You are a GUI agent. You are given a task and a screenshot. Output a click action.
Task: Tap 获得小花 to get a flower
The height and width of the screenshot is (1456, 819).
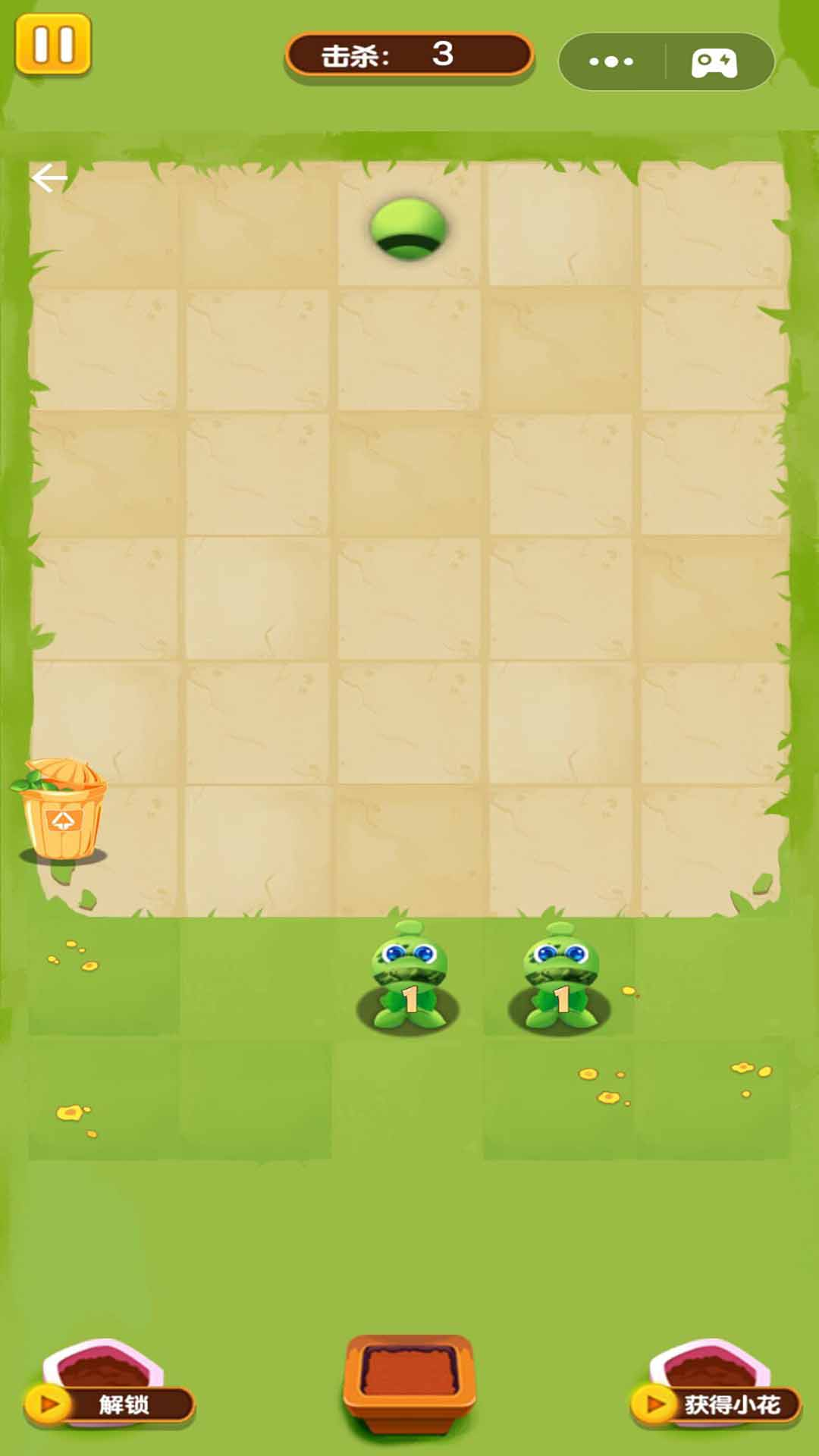tap(717, 1404)
